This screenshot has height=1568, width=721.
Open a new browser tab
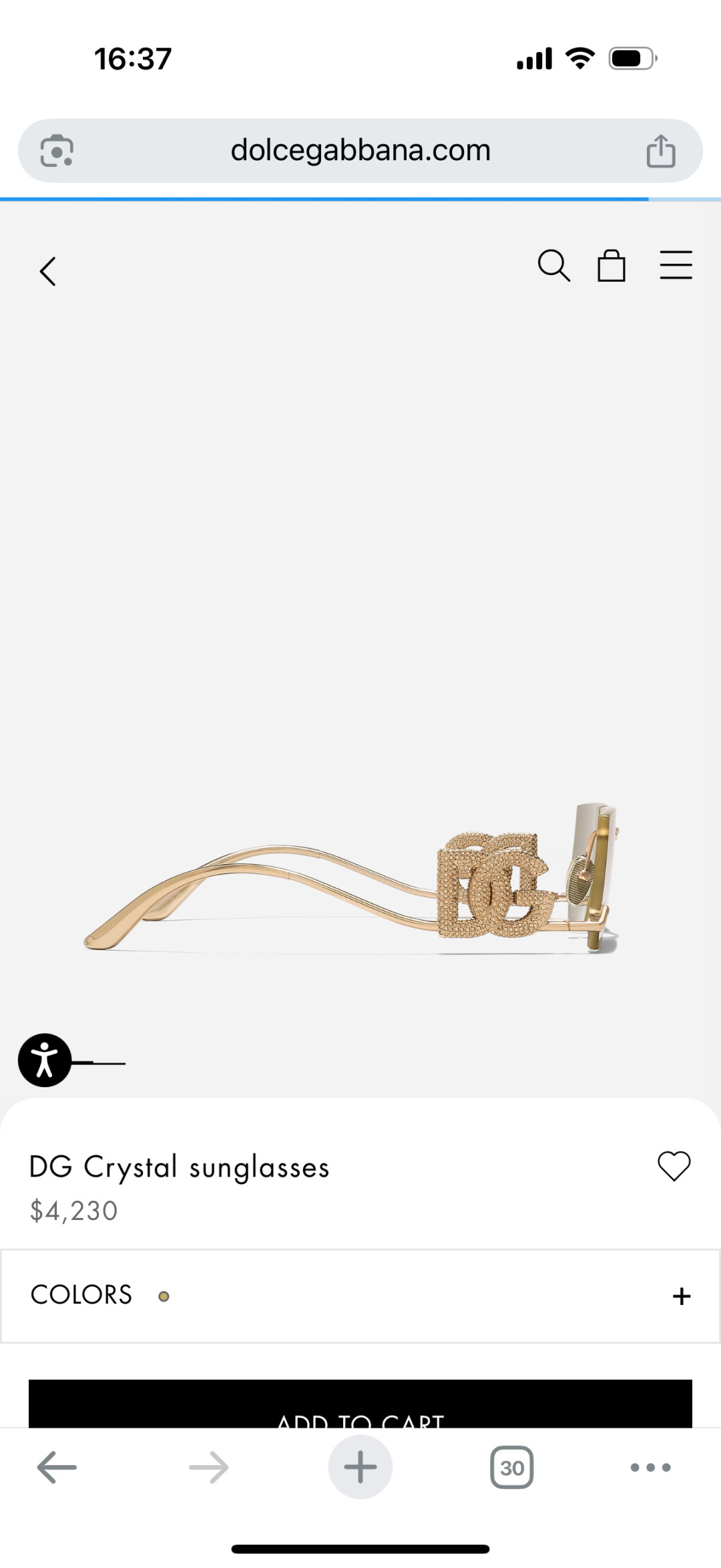click(360, 1467)
